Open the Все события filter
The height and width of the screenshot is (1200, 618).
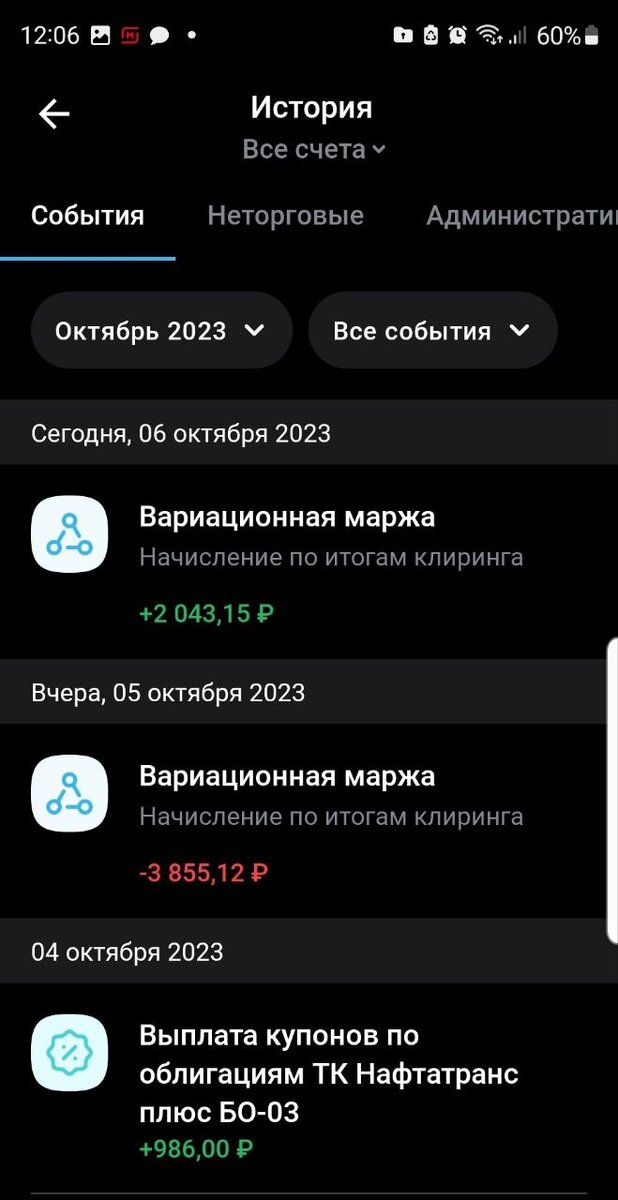(x=432, y=330)
